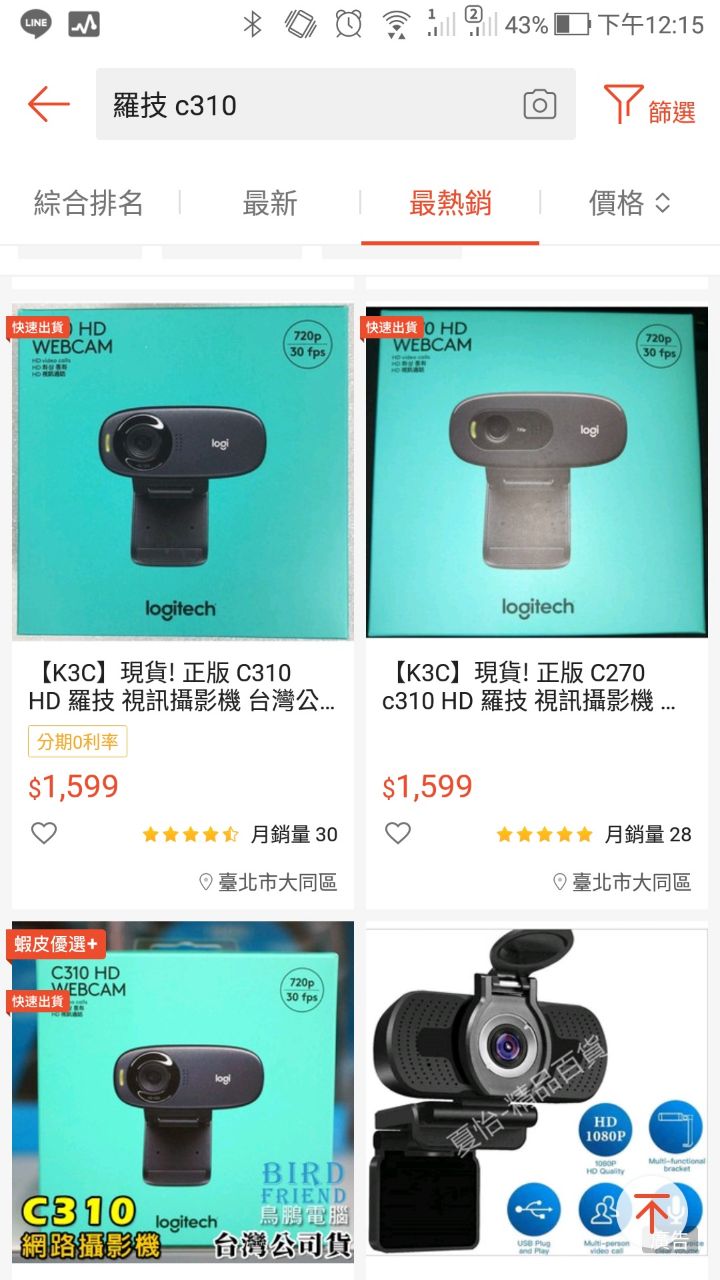Open camera image search
The image size is (720, 1280).
click(x=539, y=104)
